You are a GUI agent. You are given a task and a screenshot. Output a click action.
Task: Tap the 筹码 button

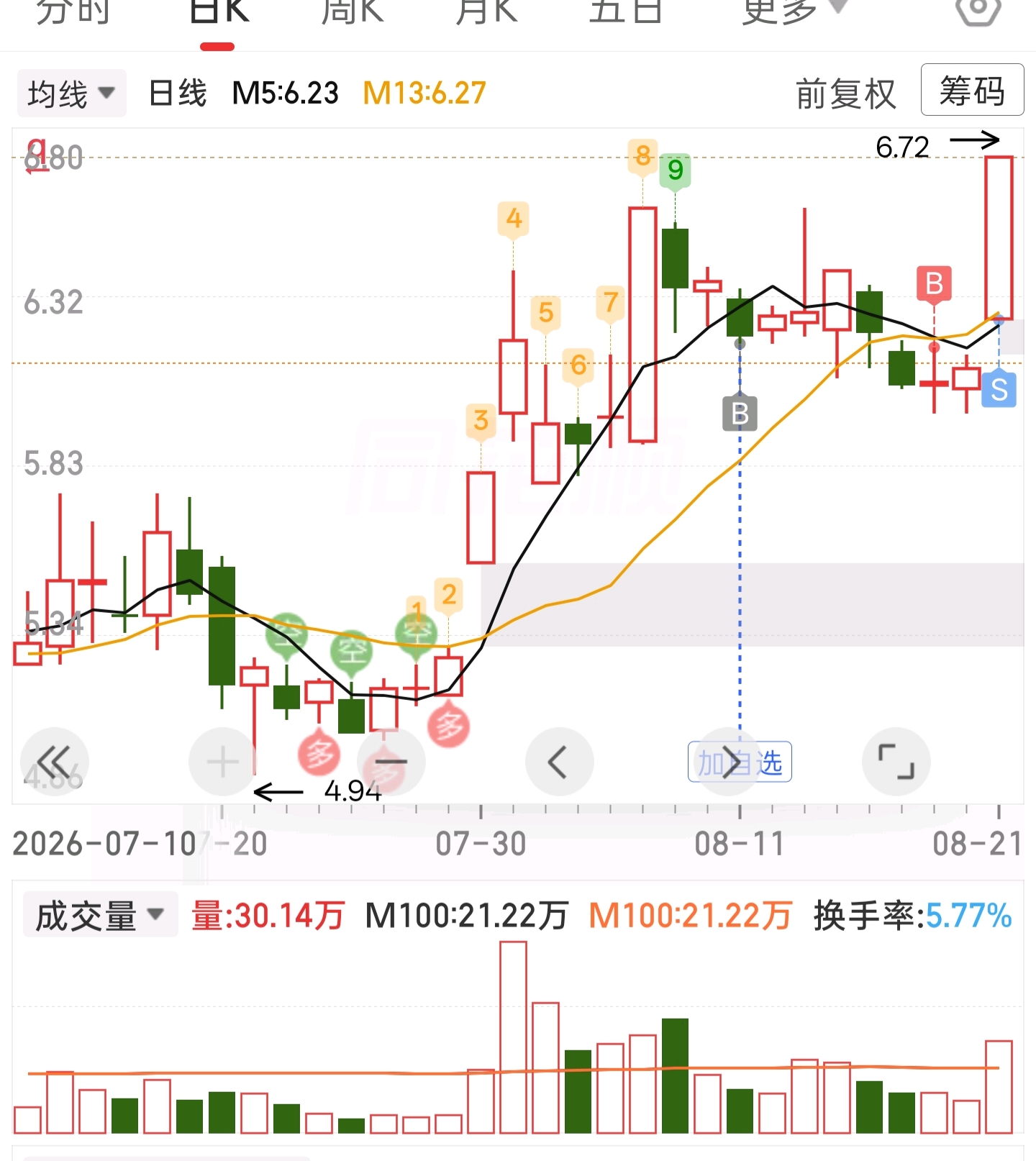(x=972, y=90)
